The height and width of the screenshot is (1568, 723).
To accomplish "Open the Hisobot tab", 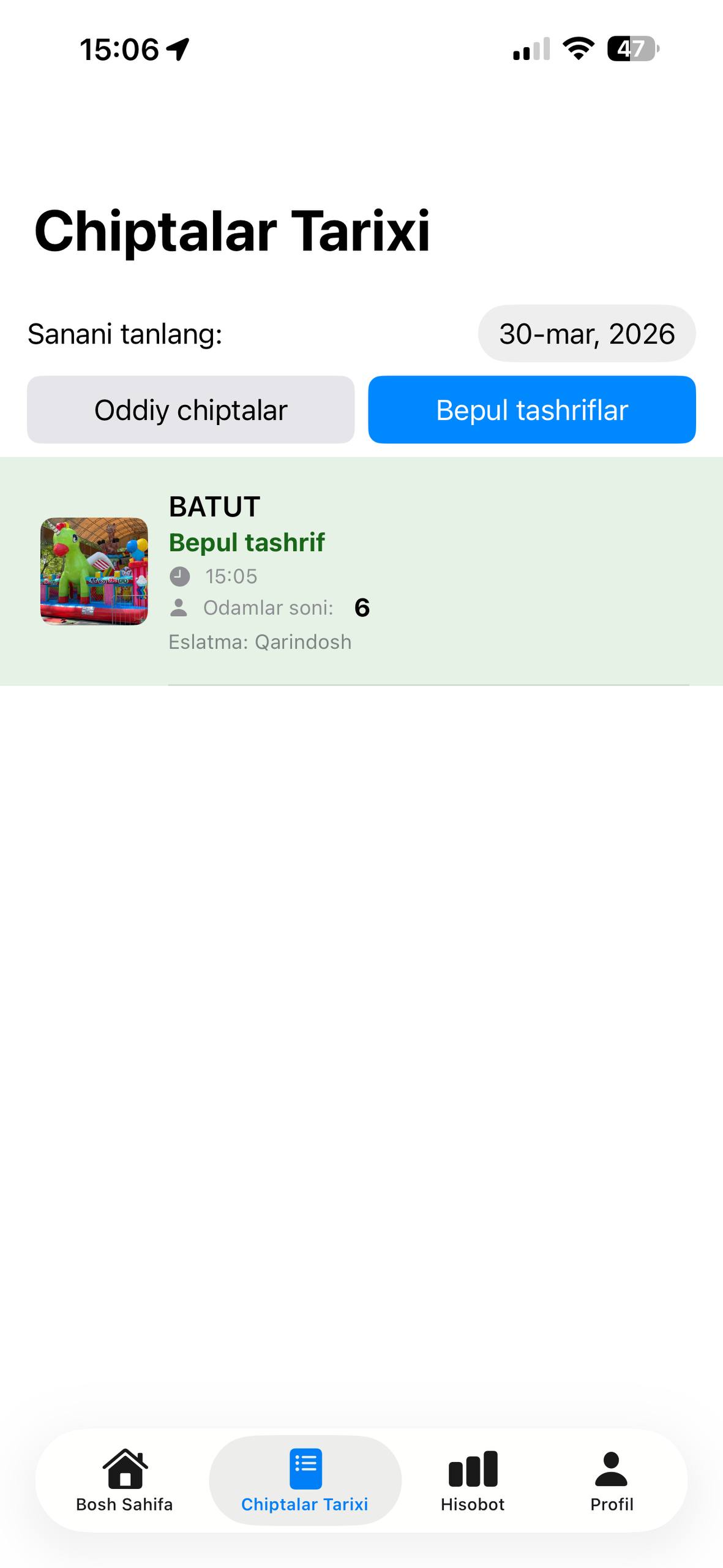I will pos(473,1480).
